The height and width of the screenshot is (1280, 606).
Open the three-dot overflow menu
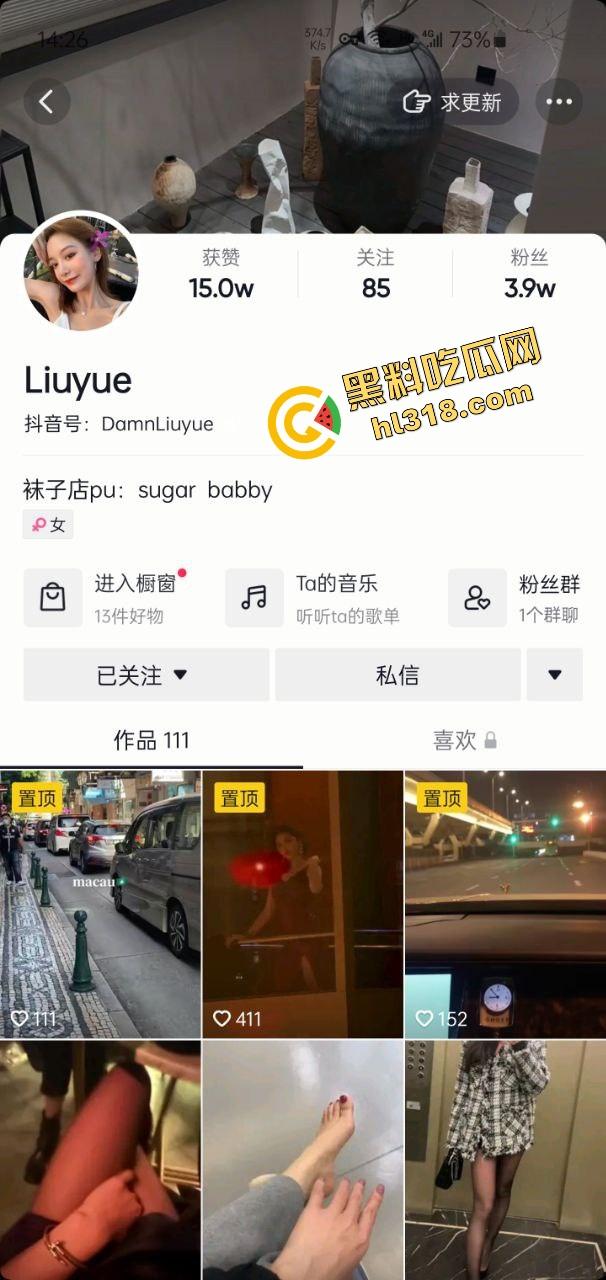559,102
